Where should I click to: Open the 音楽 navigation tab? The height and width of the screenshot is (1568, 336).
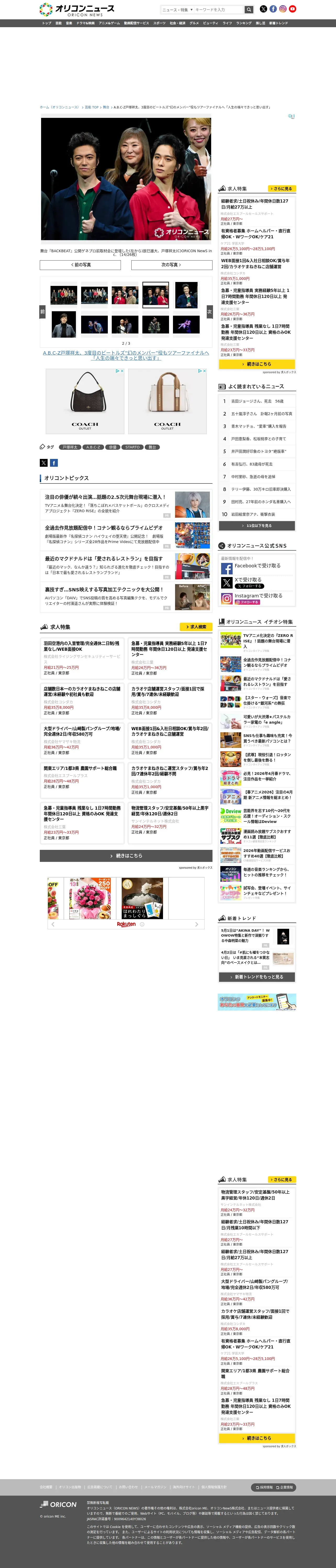(69, 23)
